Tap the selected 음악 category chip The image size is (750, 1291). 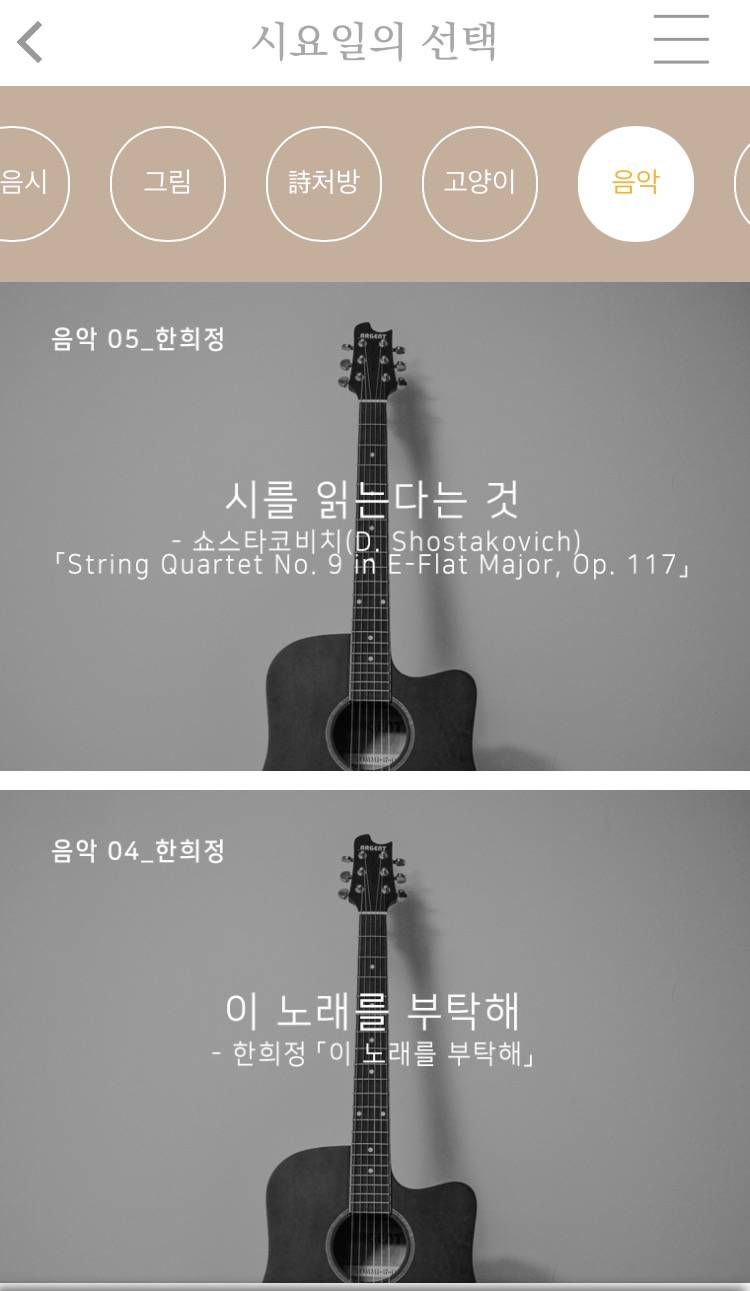(x=635, y=184)
